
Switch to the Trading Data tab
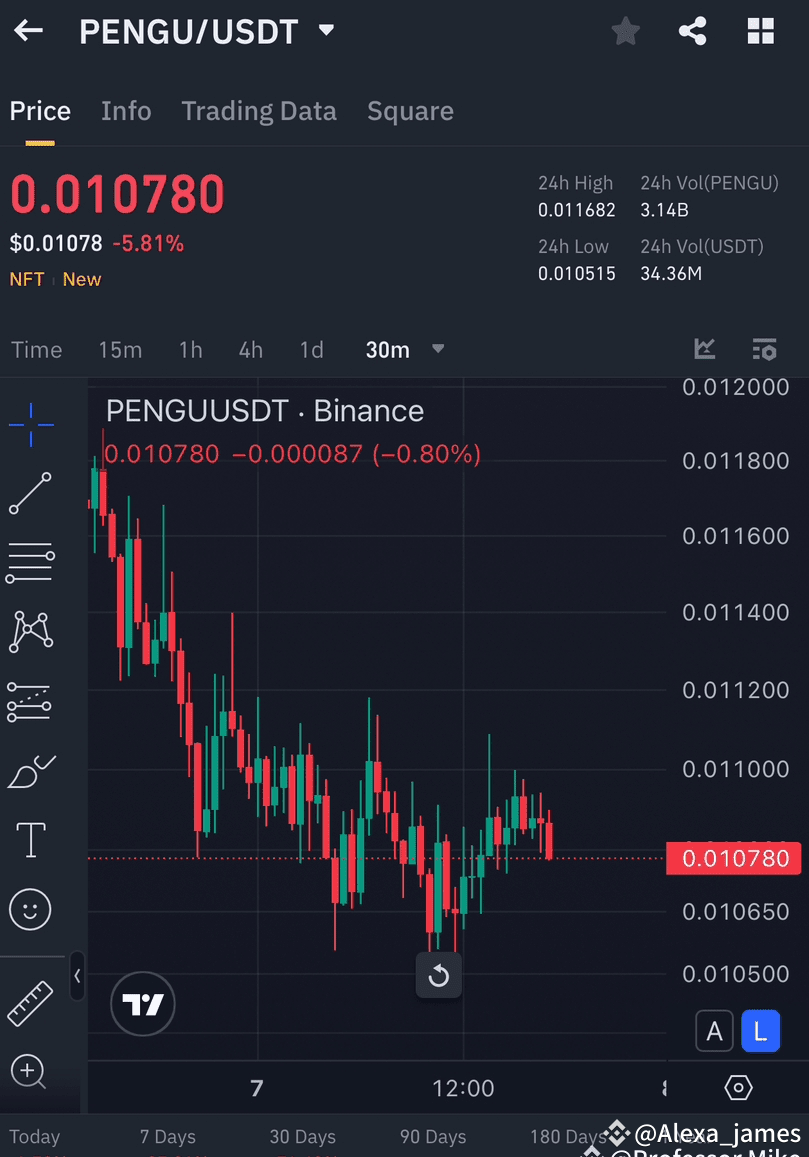(258, 110)
